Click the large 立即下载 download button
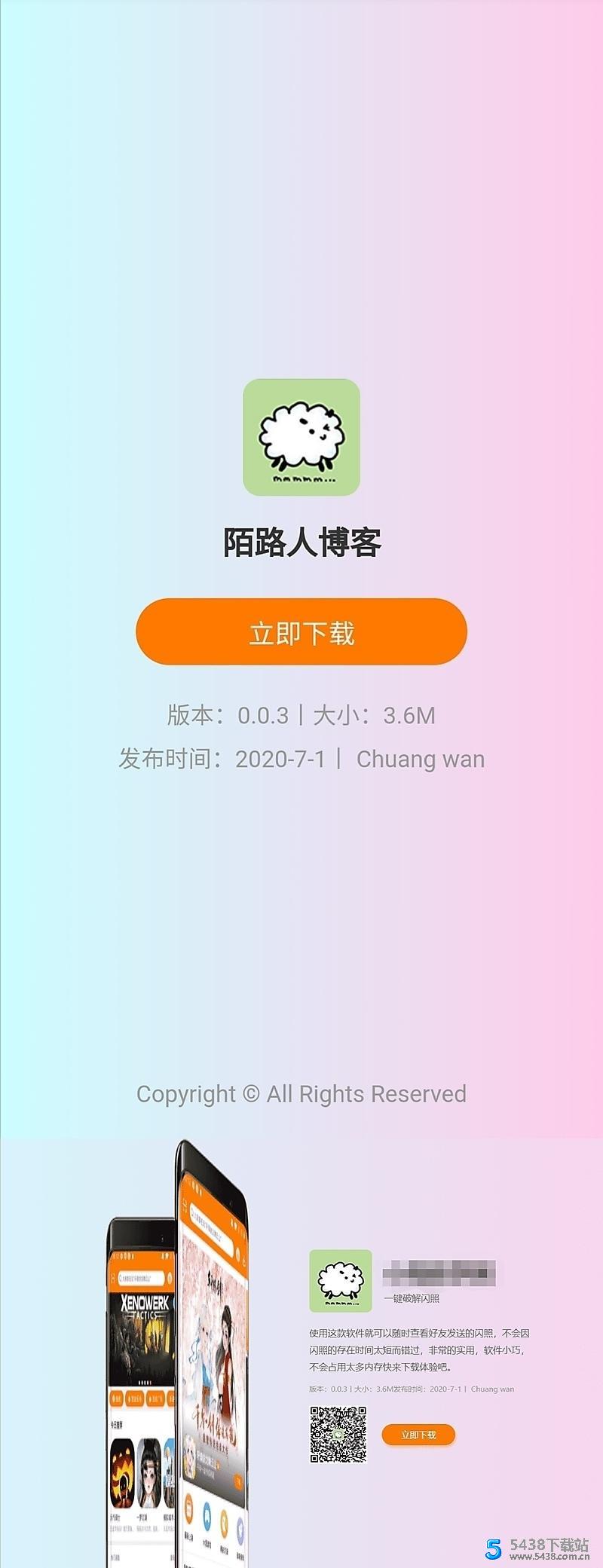This screenshot has height=1568, width=603. pos(301,632)
